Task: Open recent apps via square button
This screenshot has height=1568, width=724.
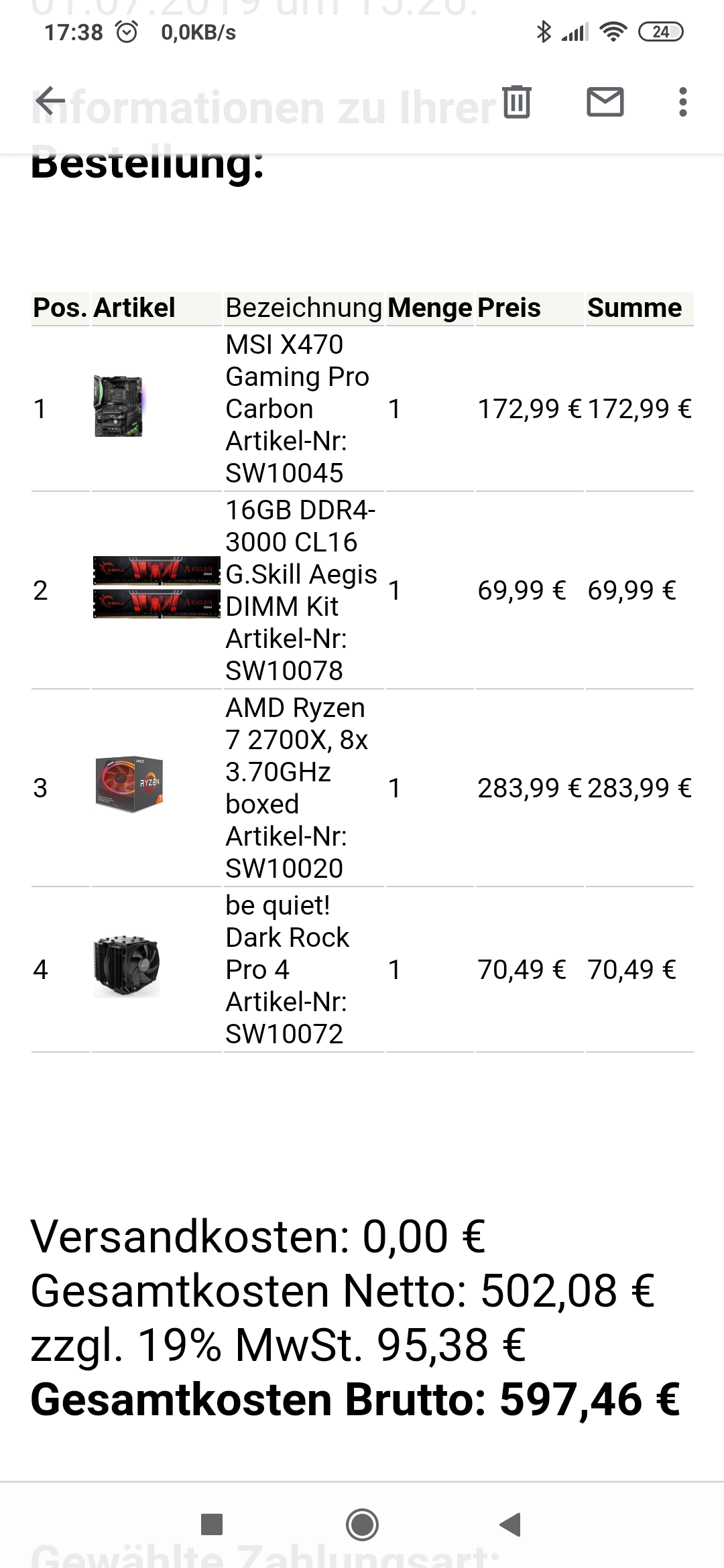Action: click(x=212, y=1524)
